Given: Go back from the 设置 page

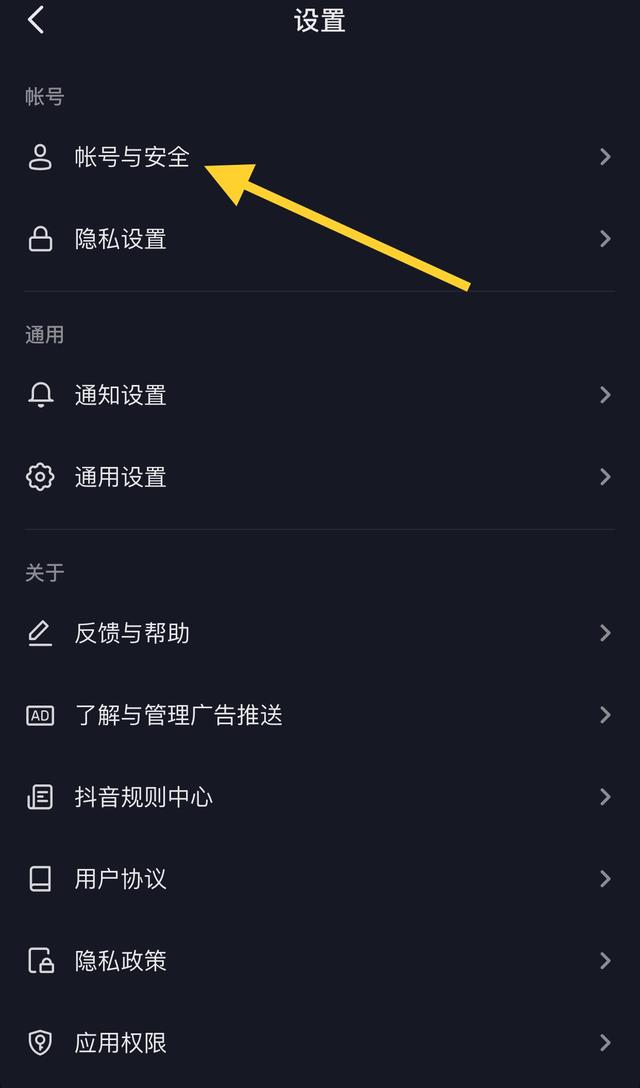Looking at the screenshot, I should 36,20.
